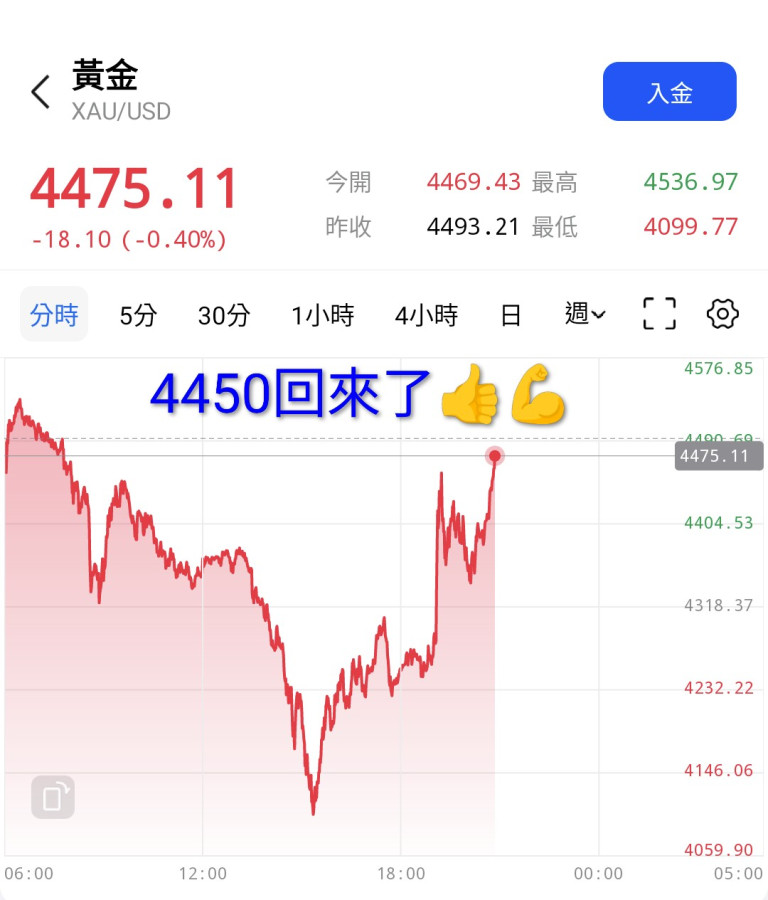Show the 4小時 chart

pos(426,315)
